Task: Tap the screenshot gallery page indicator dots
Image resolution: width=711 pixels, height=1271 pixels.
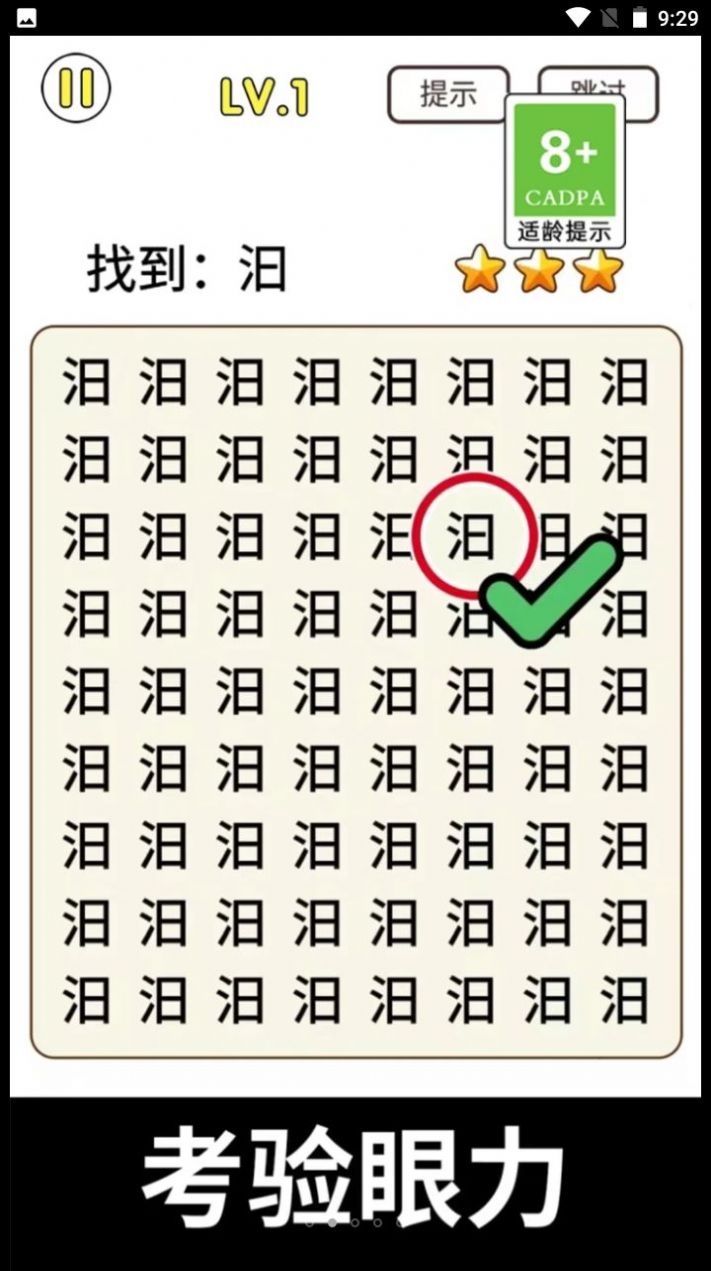Action: coord(355,1222)
